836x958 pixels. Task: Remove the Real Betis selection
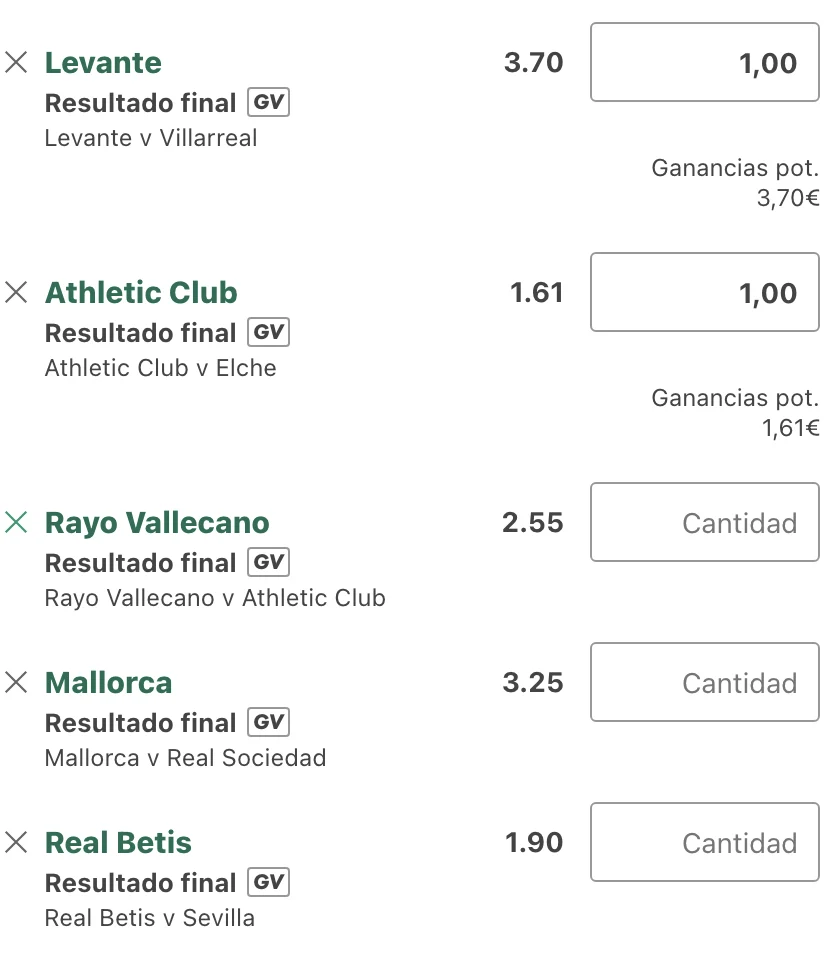pyautogui.click(x=16, y=843)
